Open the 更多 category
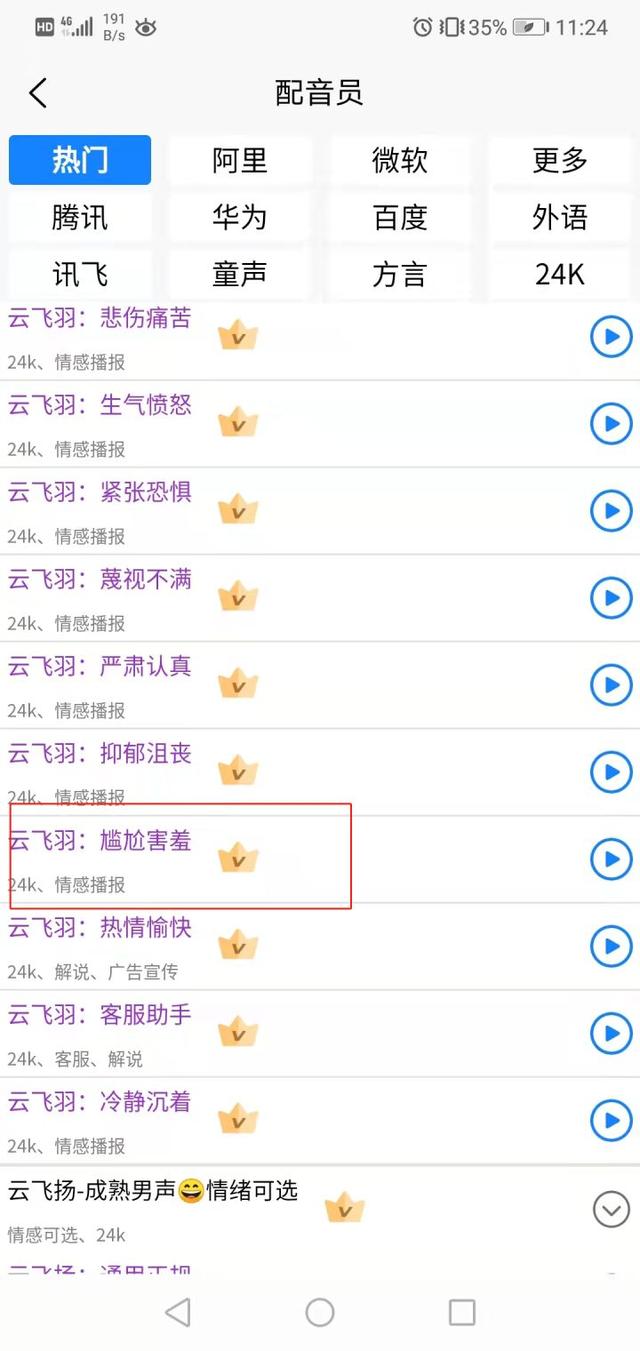 click(x=560, y=160)
